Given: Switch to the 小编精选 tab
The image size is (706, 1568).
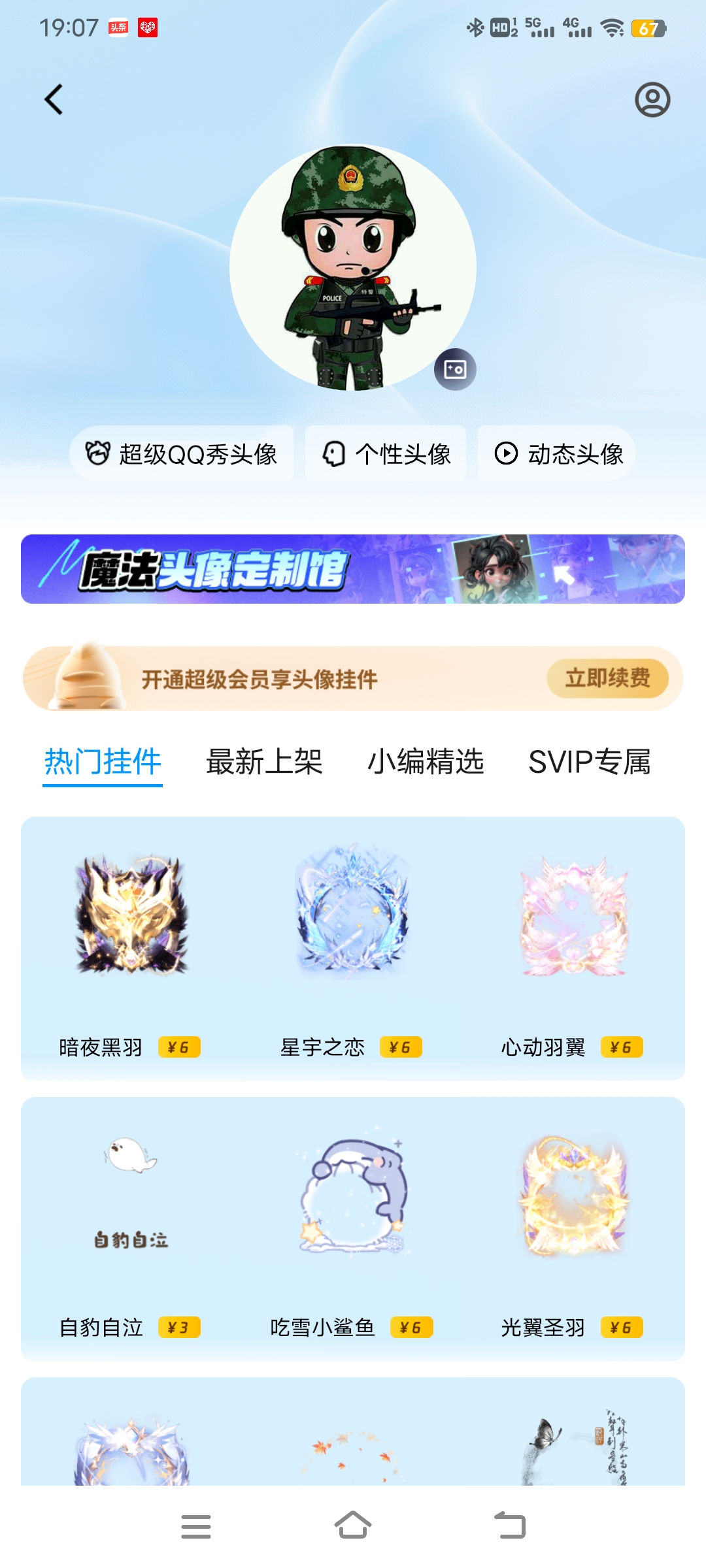Looking at the screenshot, I should (426, 762).
